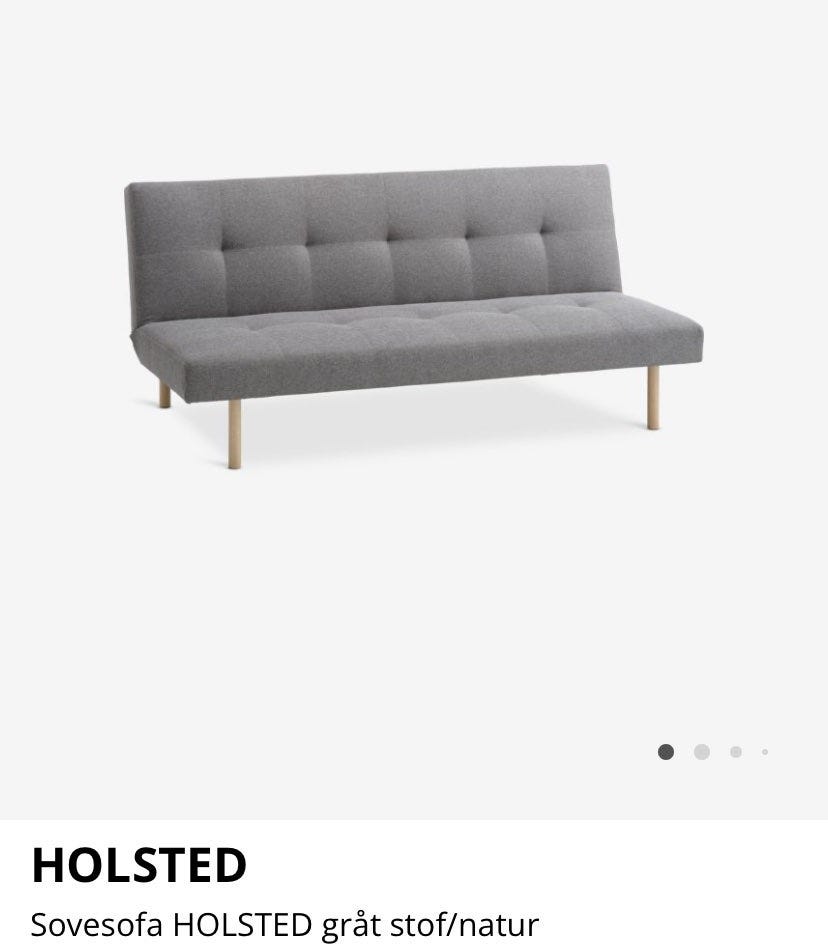Jump to second image via carousel dot
Image resolution: width=828 pixels, height=952 pixels.
coord(702,752)
